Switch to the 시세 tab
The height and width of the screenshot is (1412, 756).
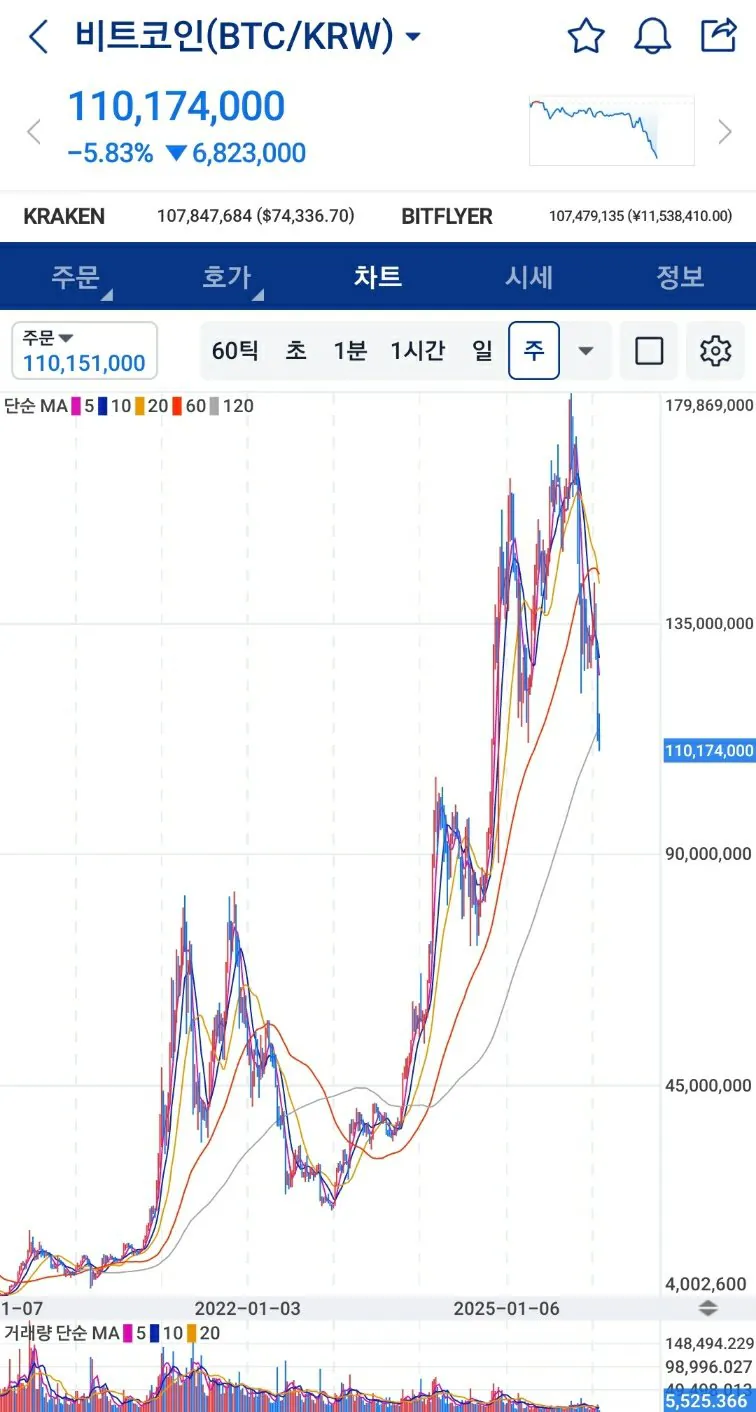[x=529, y=277]
